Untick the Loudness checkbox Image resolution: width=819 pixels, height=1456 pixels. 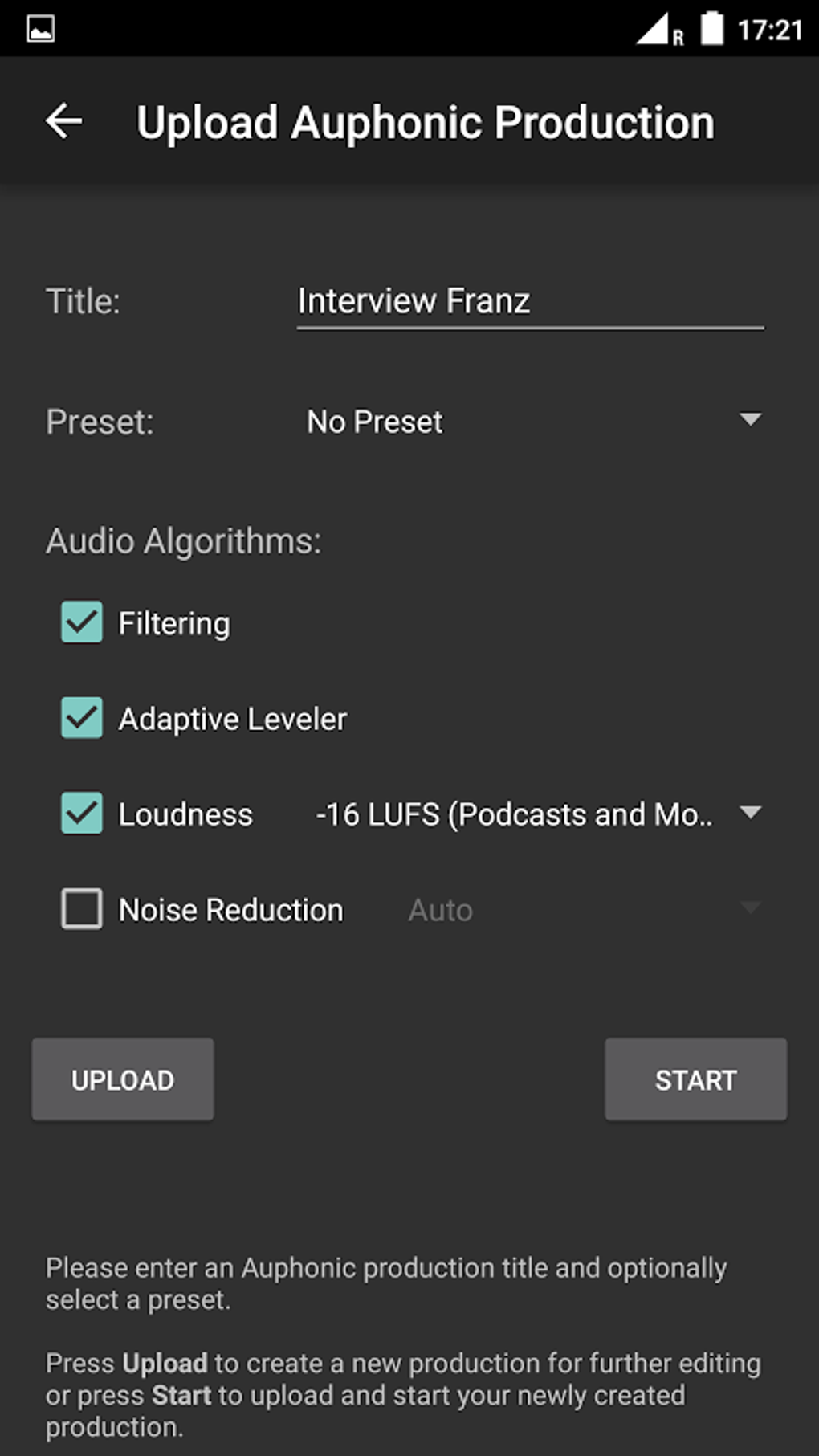(x=82, y=814)
